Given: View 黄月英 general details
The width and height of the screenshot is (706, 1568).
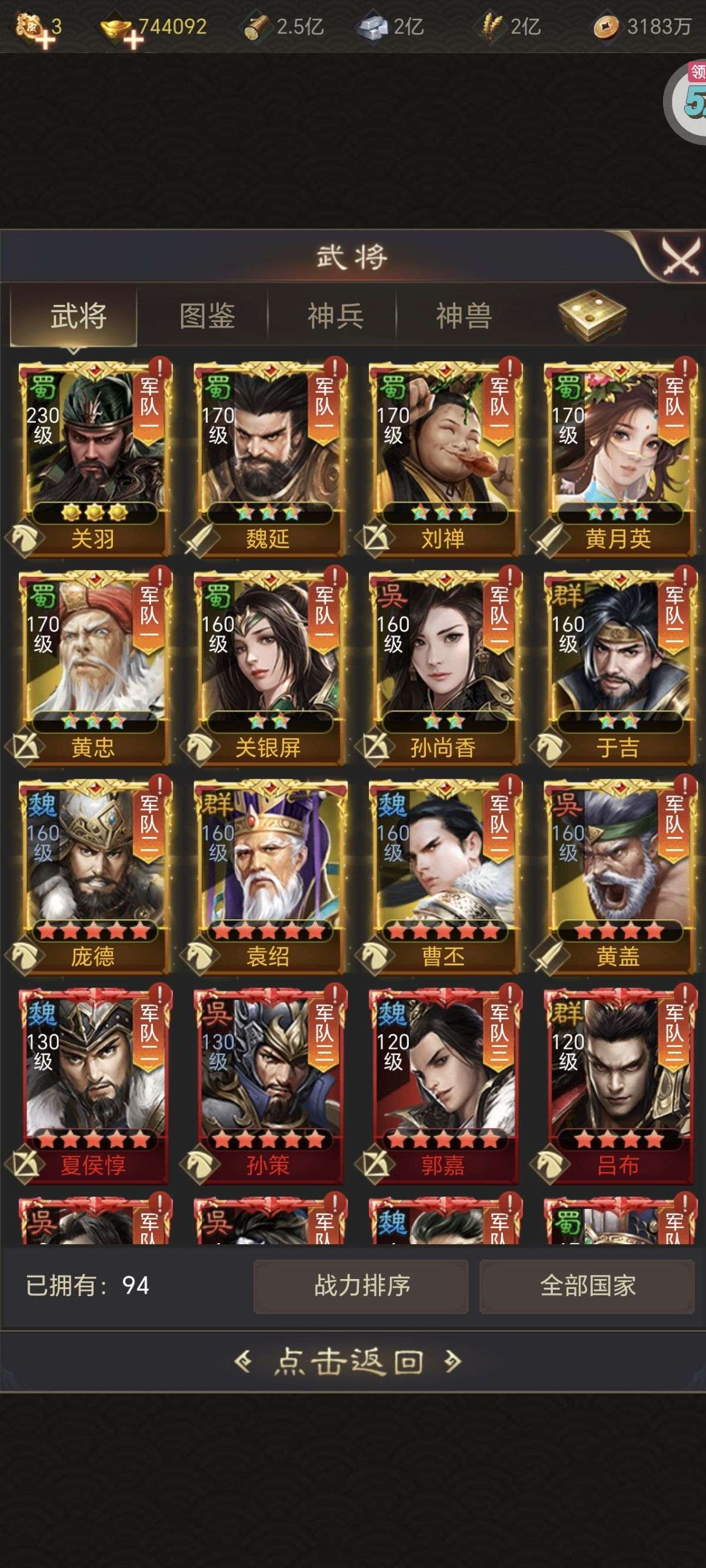Looking at the screenshot, I should 618,458.
